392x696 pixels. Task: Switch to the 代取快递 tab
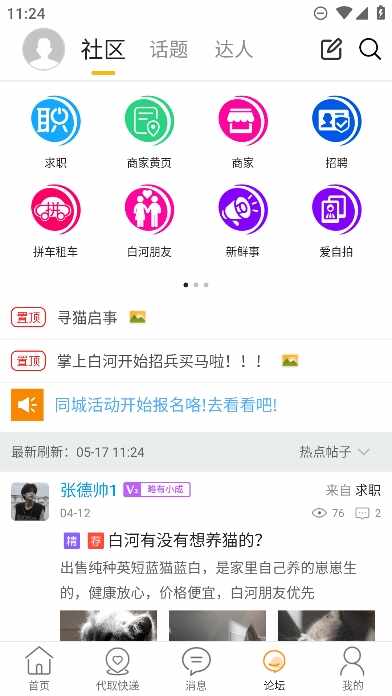[118, 669]
